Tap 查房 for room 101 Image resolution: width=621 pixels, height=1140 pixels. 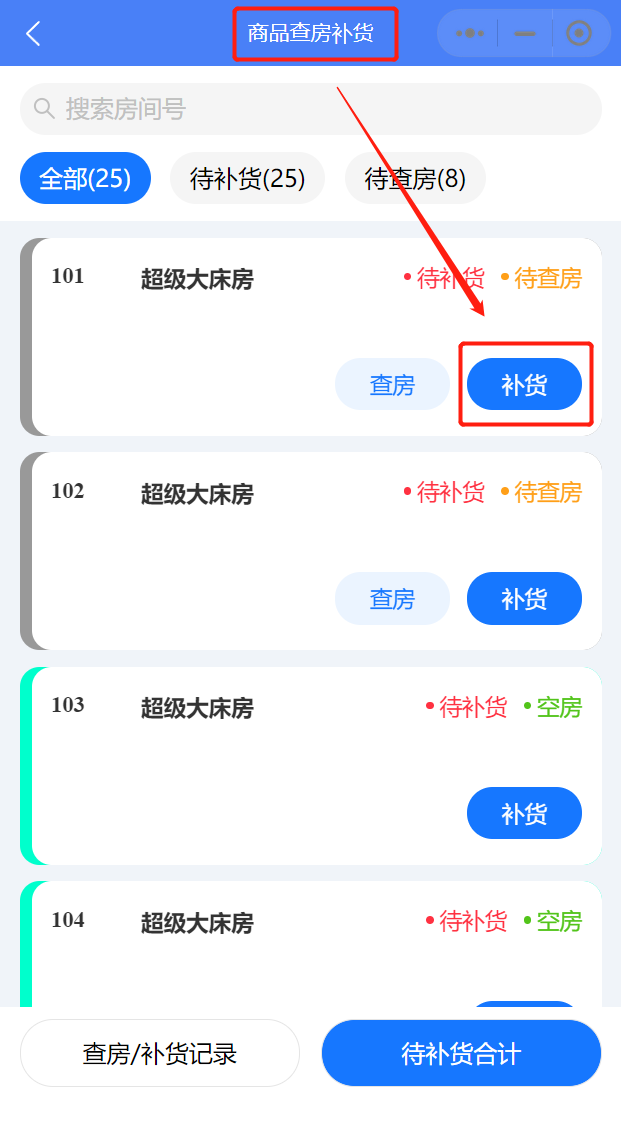(392, 384)
